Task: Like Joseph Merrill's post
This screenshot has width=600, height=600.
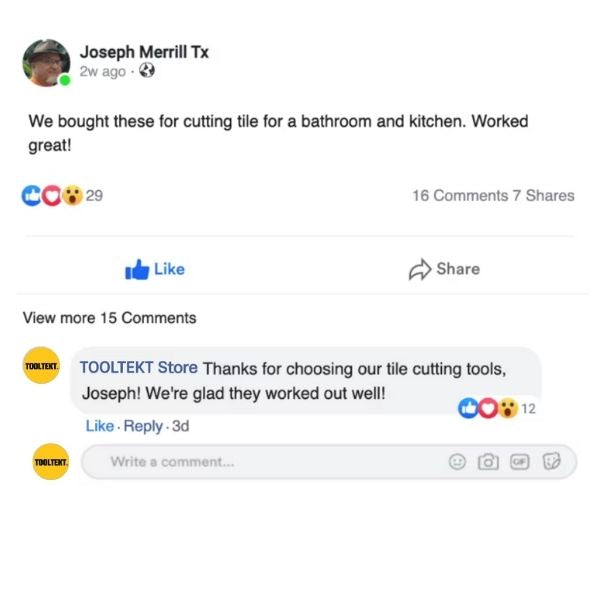Action: [155, 269]
